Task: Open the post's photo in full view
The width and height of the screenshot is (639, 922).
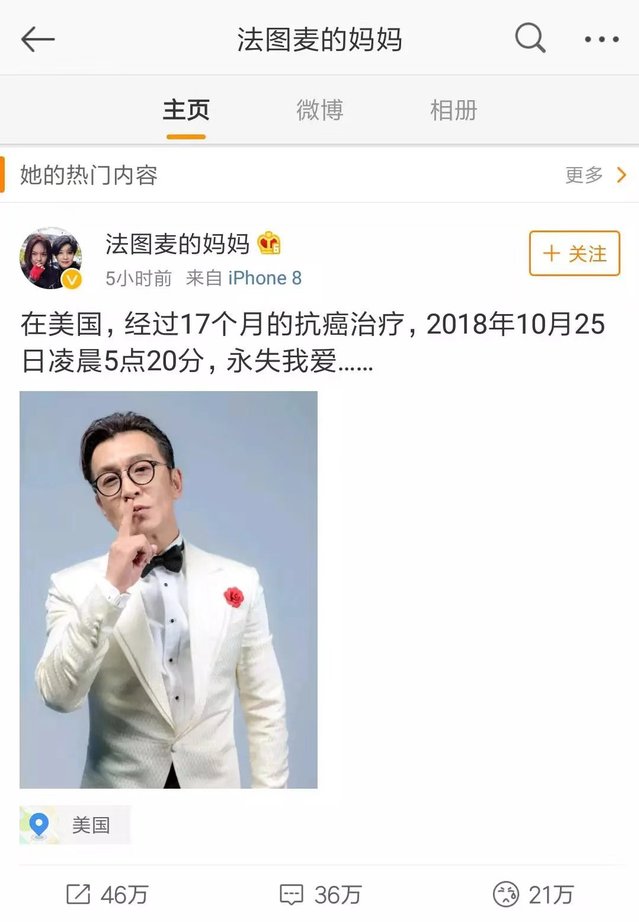Action: point(168,589)
